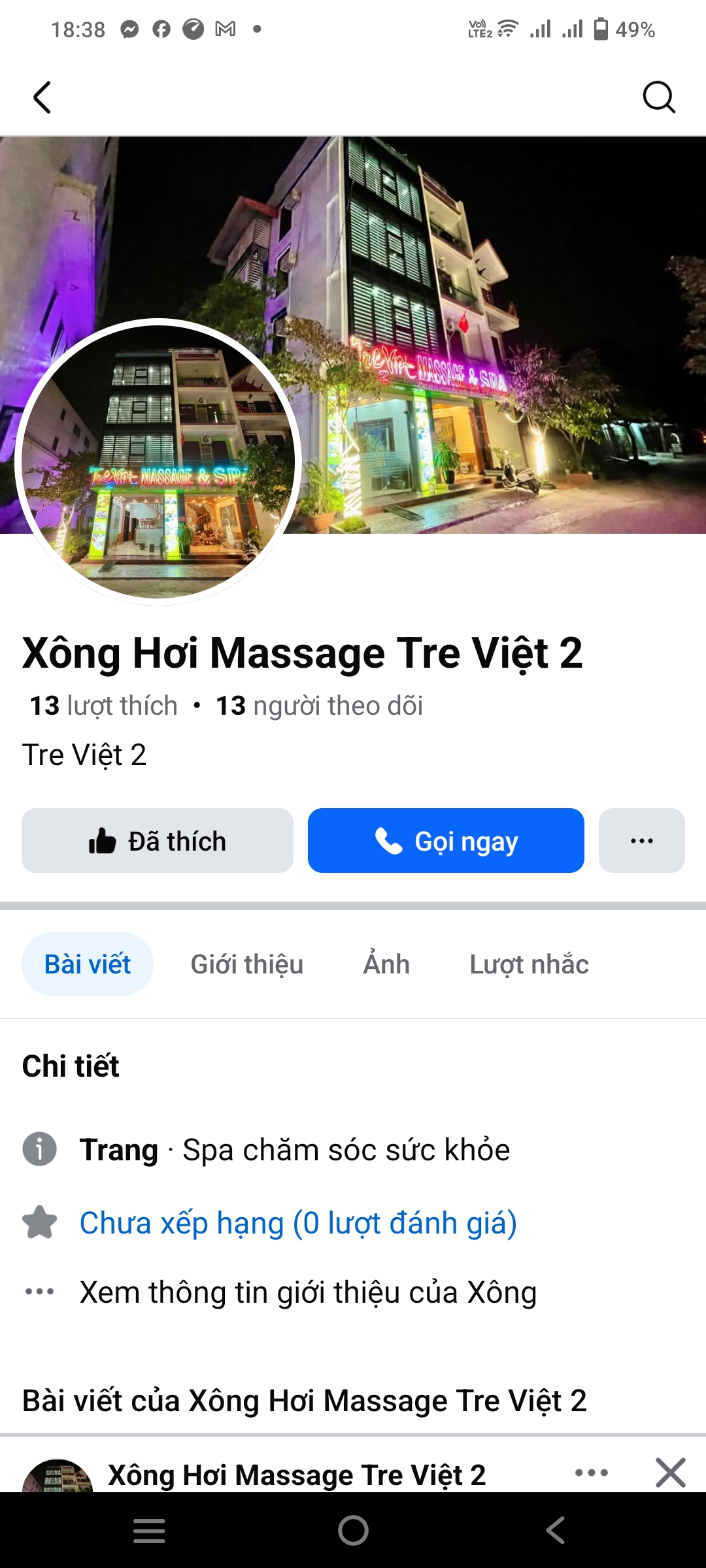
Task: View the page's round profile picture
Action: pos(158,462)
